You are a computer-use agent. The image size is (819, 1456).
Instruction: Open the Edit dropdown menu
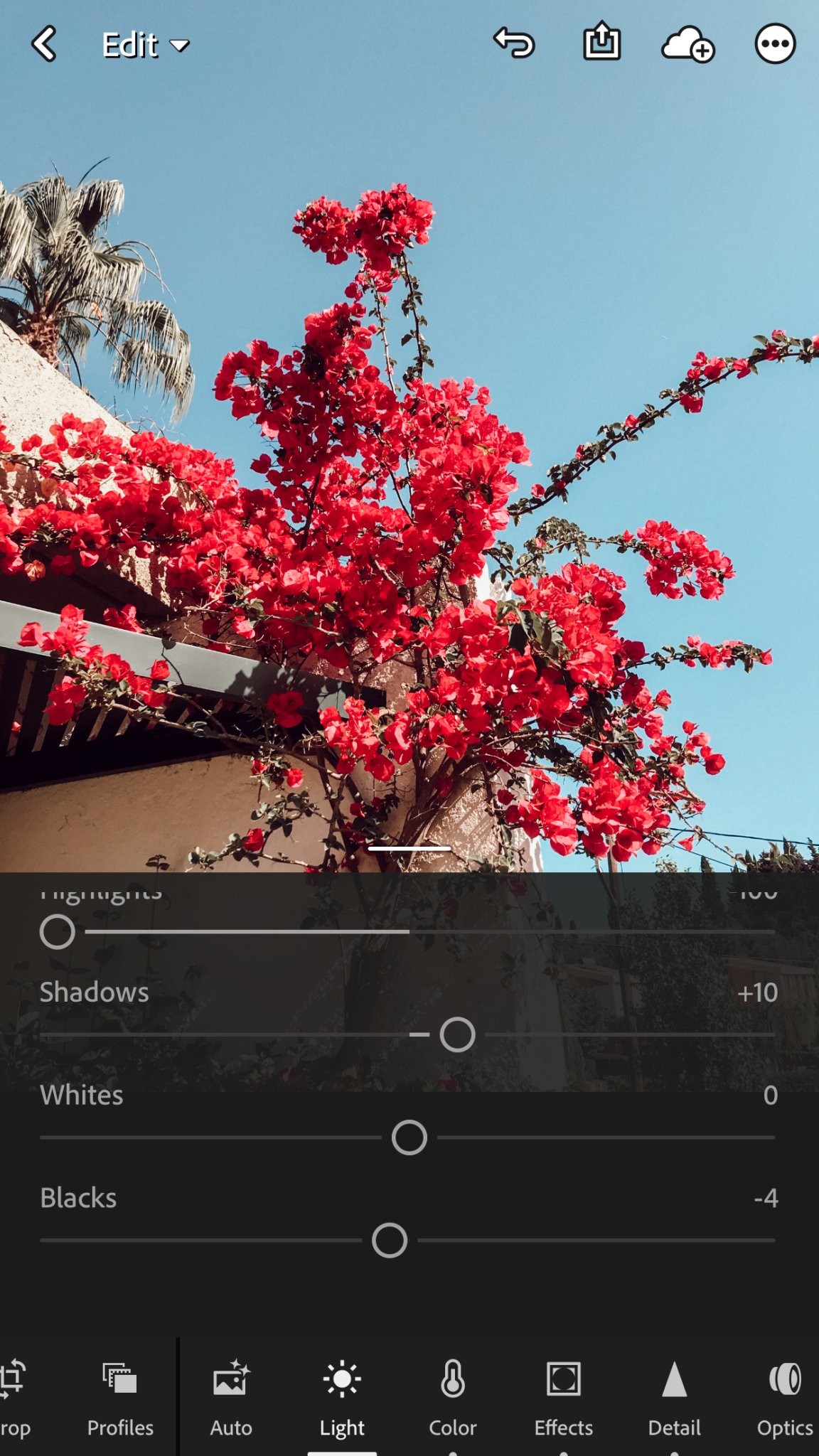(145, 45)
